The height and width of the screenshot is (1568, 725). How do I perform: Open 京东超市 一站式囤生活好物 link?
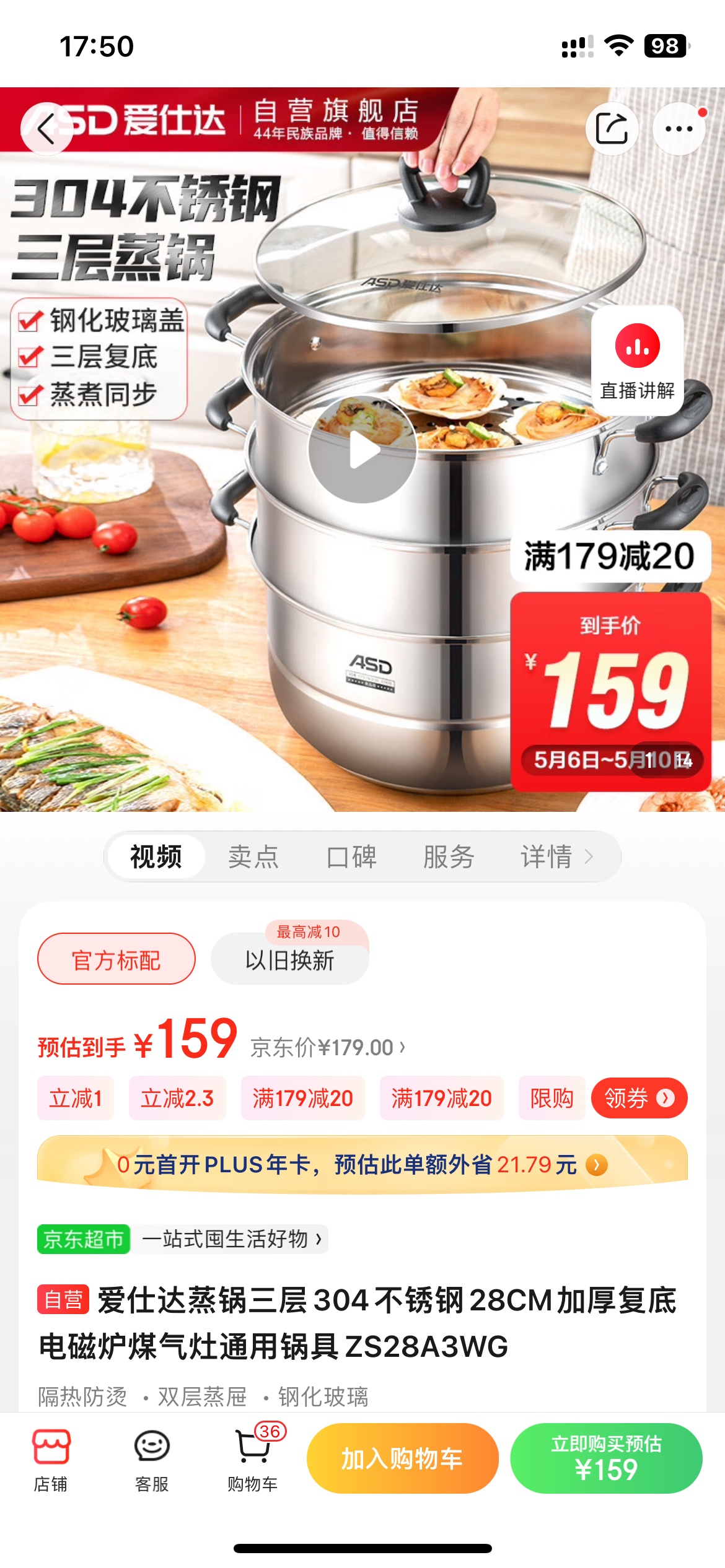tap(183, 1239)
